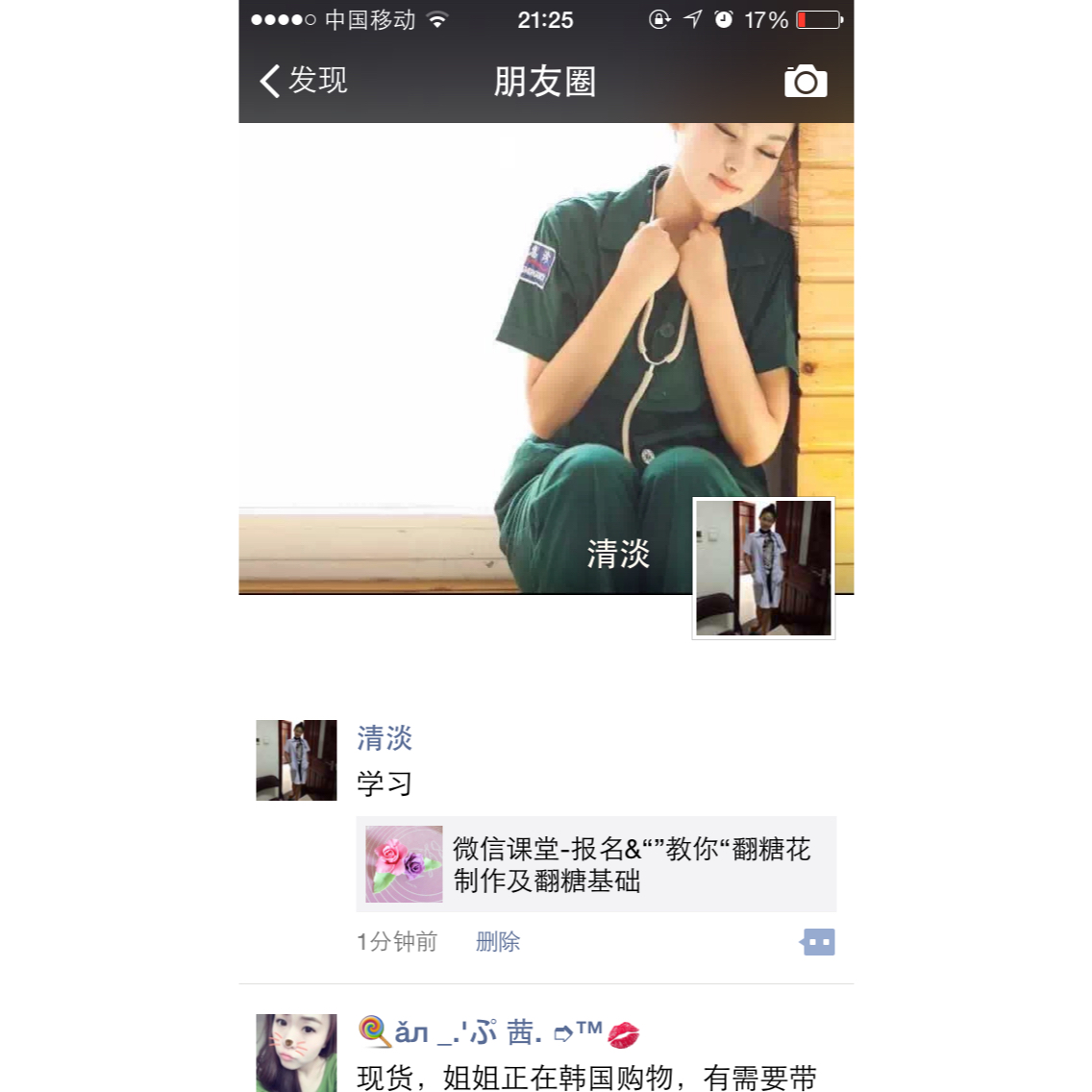Open 清淡's avatar beside the post
Image resolution: width=1092 pixels, height=1092 pixels.
coord(296,760)
